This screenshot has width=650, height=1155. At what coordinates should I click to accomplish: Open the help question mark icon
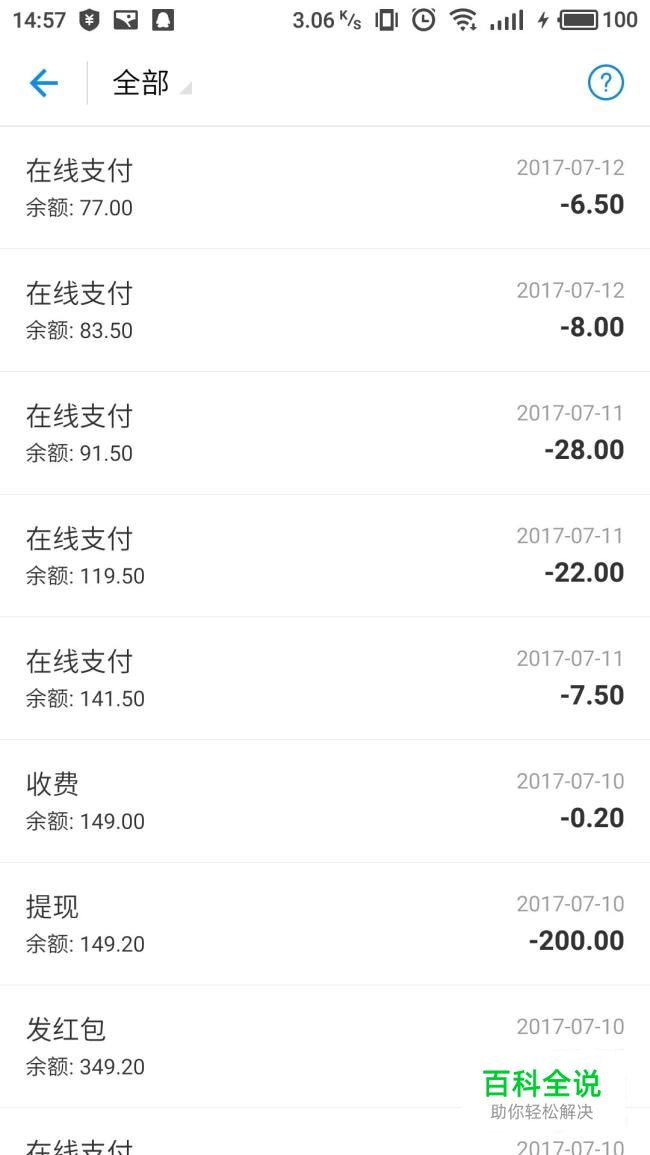(606, 83)
